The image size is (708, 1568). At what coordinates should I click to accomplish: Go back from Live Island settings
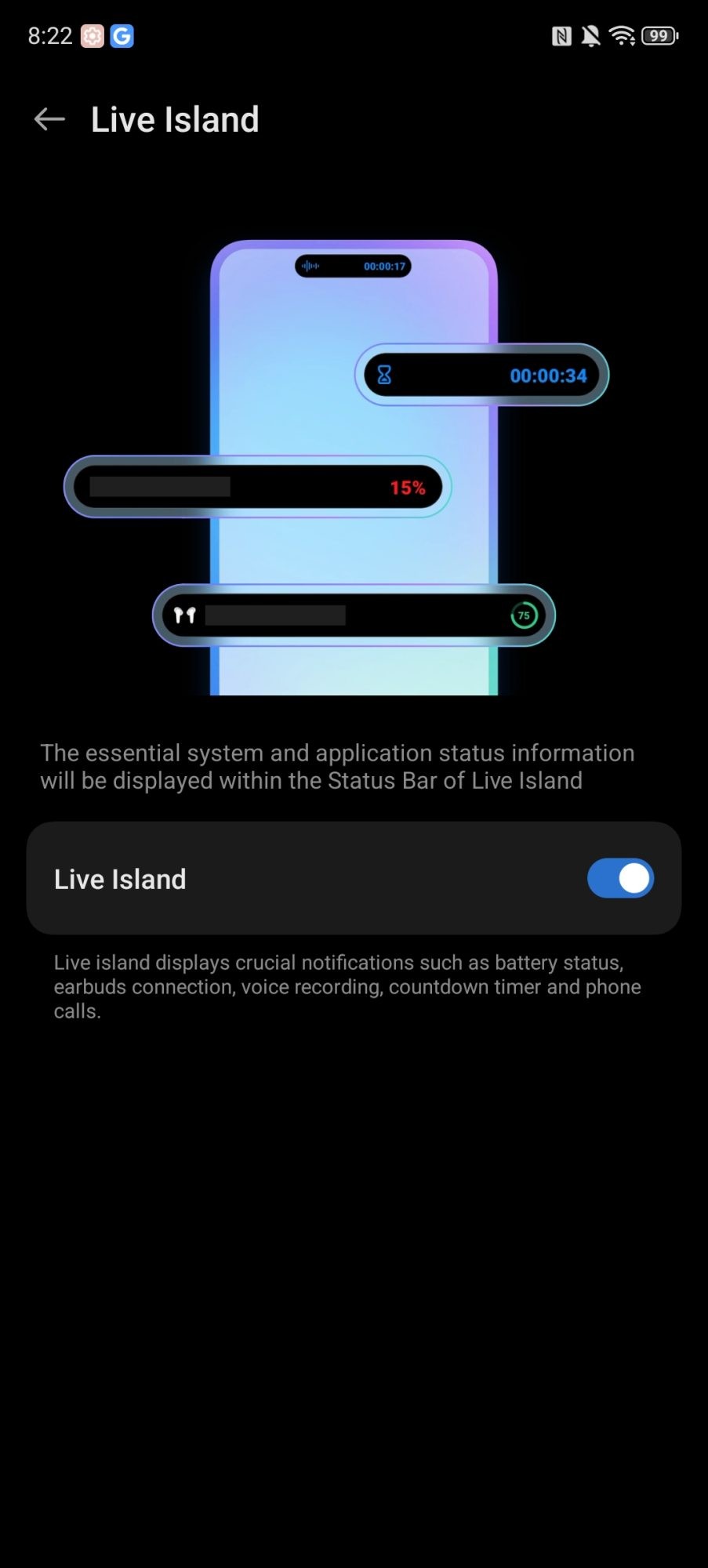(x=49, y=119)
